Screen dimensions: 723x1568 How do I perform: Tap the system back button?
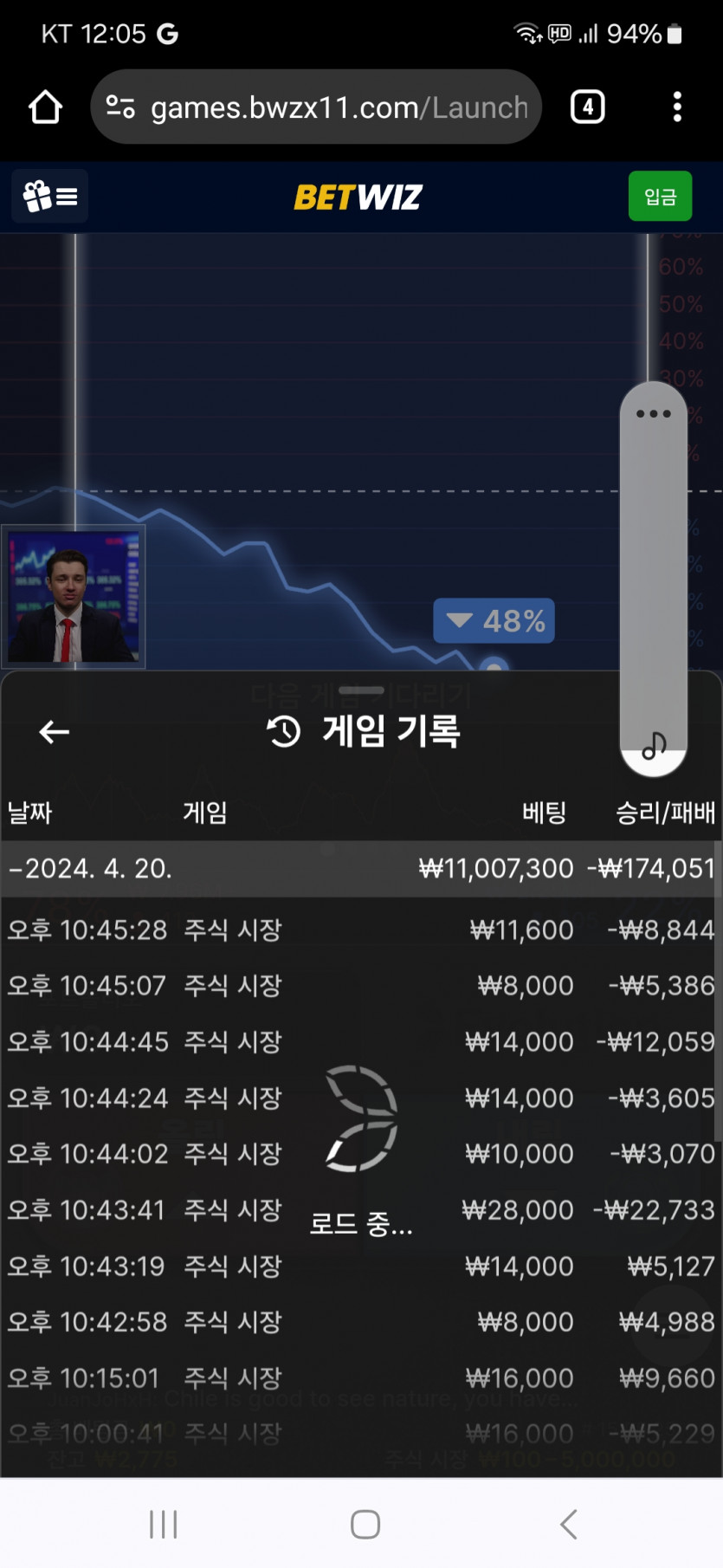[568, 1524]
